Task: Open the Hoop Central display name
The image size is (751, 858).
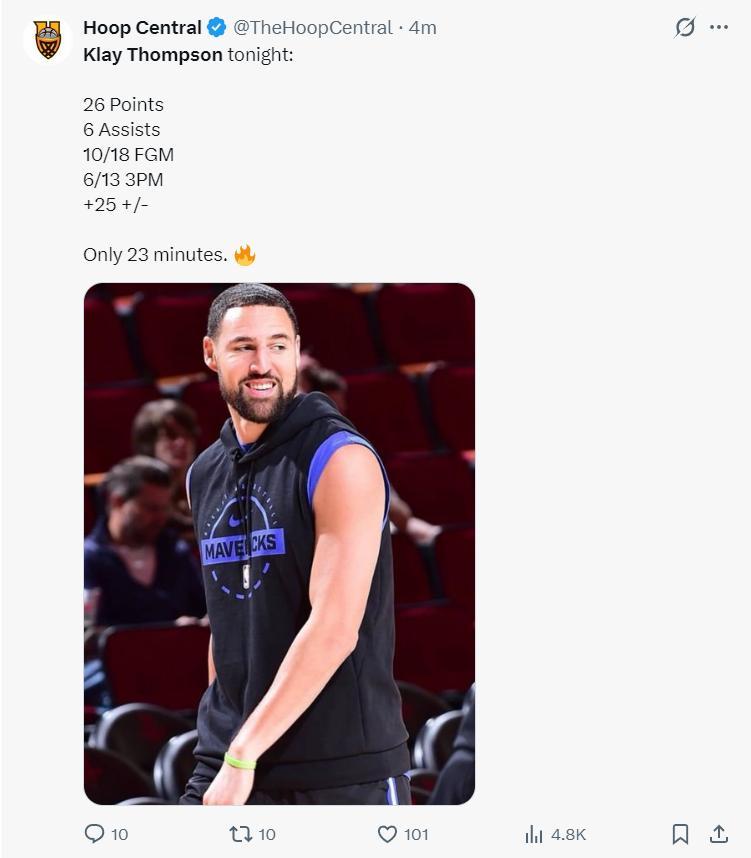Action: point(142,28)
